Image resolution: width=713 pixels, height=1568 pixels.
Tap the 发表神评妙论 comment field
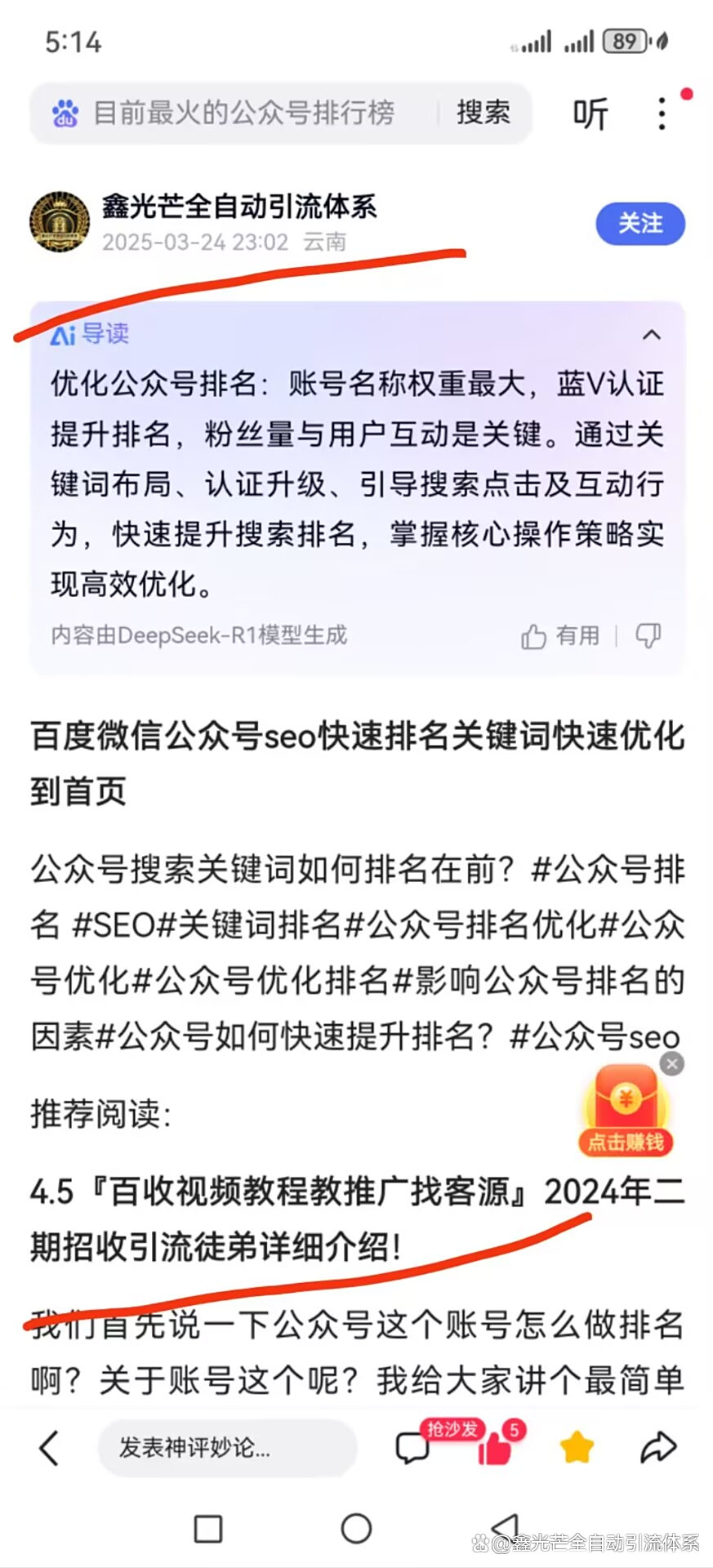click(227, 1448)
